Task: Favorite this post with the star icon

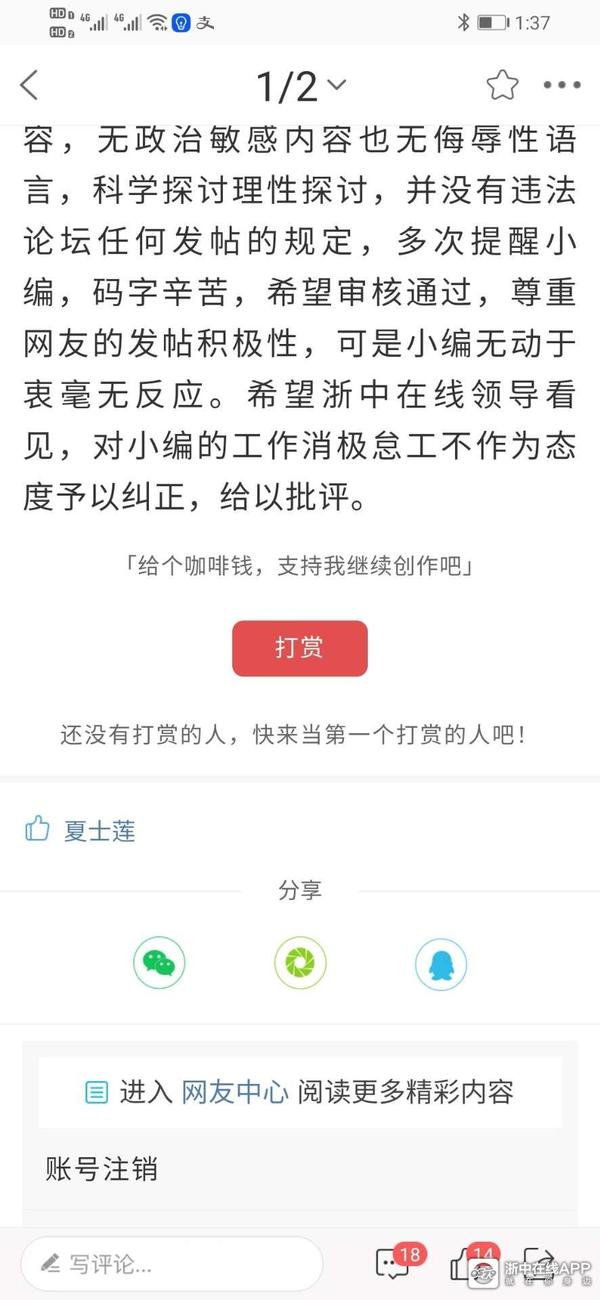Action: coord(502,86)
